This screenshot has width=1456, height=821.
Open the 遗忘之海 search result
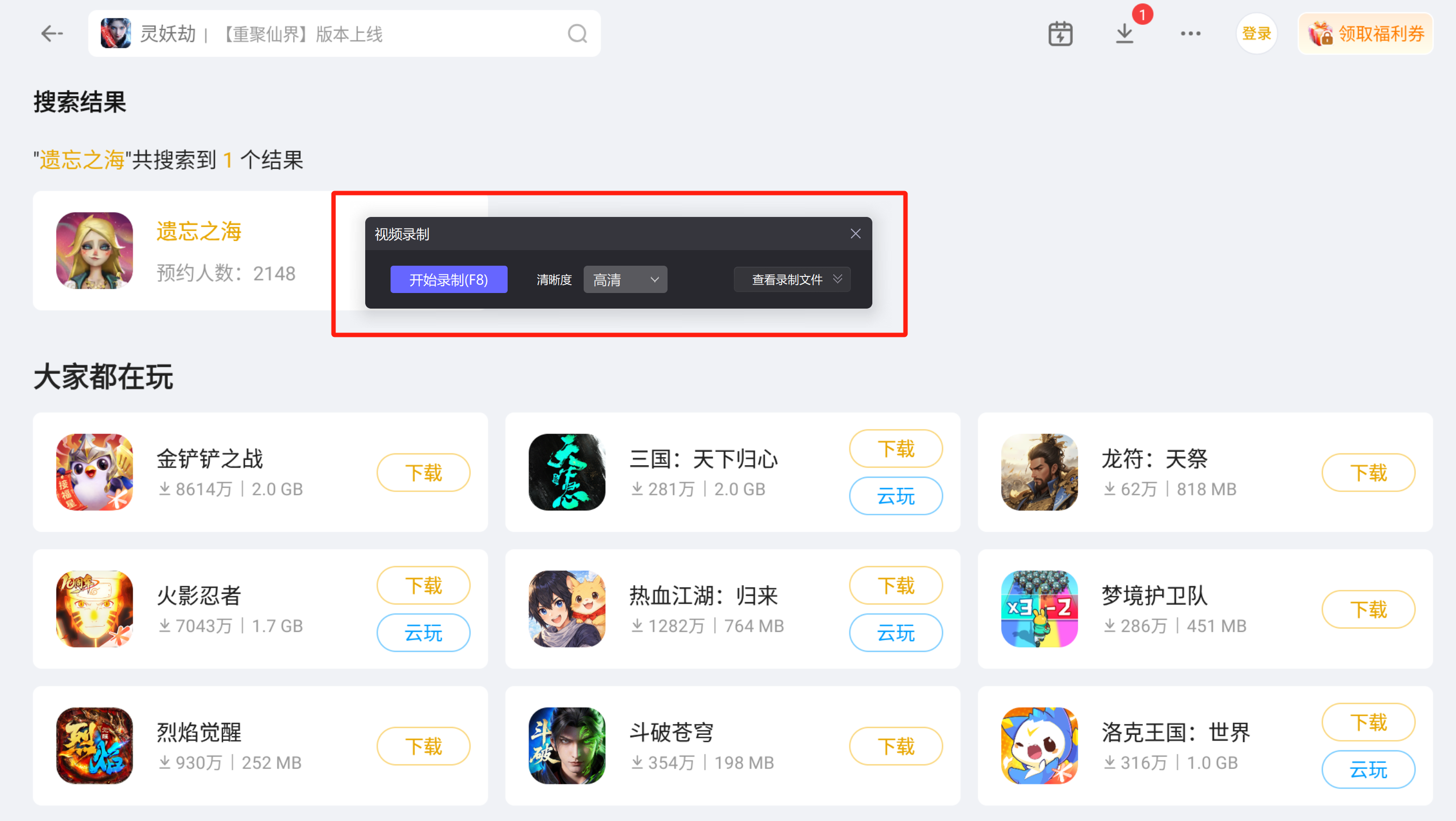coord(181,251)
